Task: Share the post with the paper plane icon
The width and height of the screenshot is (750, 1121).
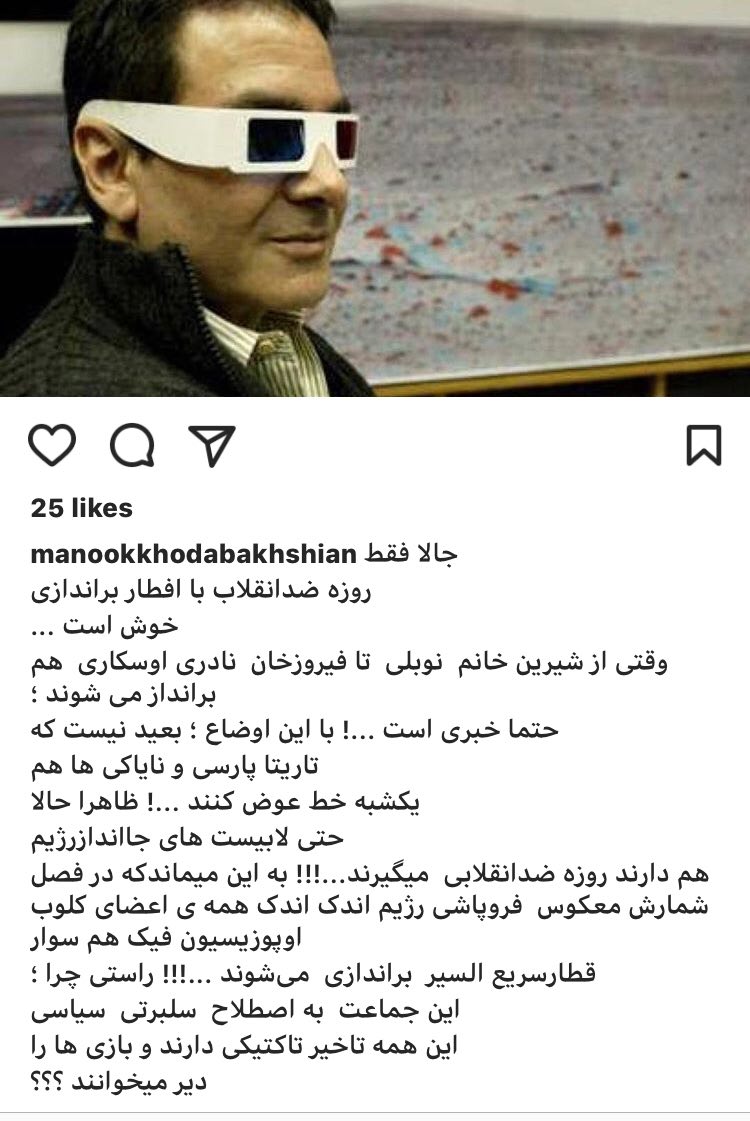Action: tap(212, 446)
